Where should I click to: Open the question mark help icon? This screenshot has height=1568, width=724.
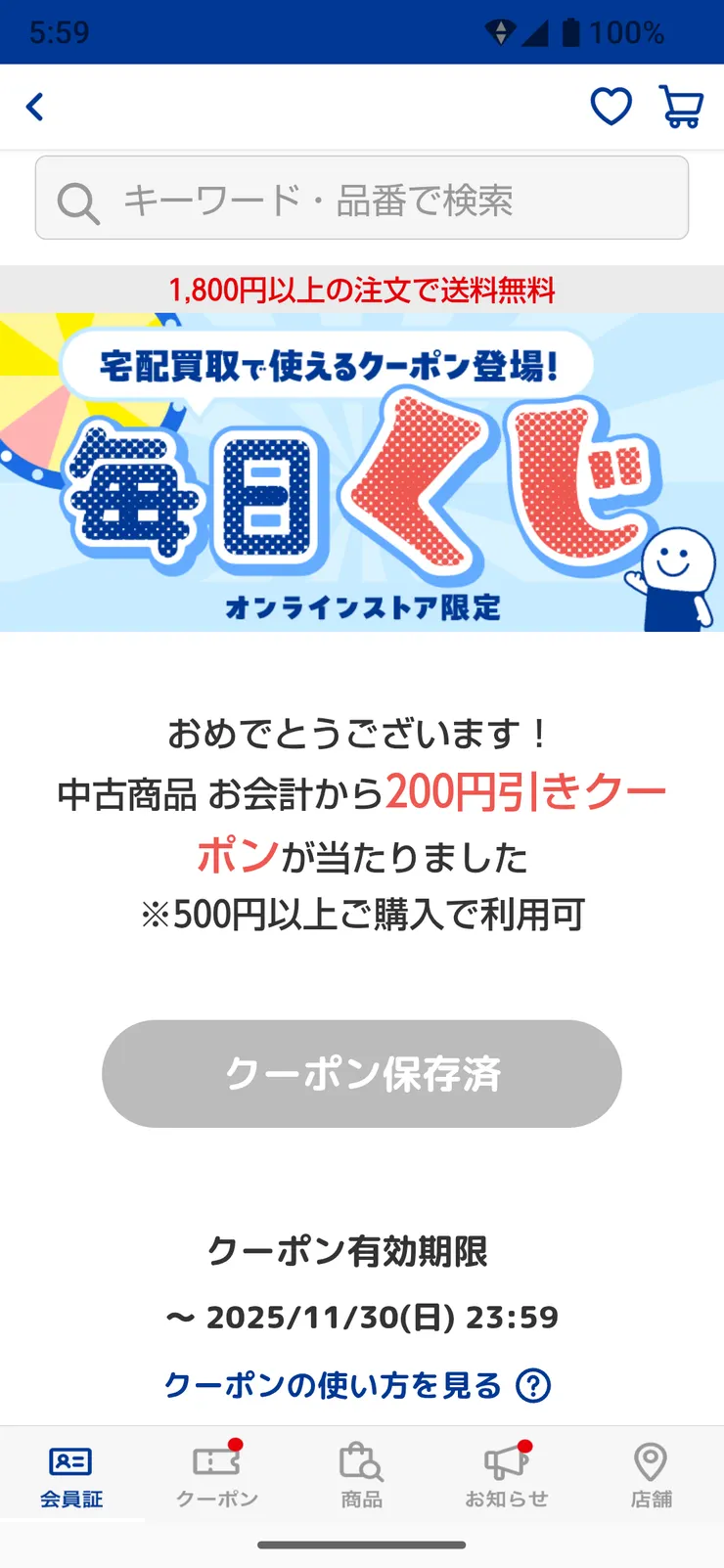click(x=536, y=1384)
